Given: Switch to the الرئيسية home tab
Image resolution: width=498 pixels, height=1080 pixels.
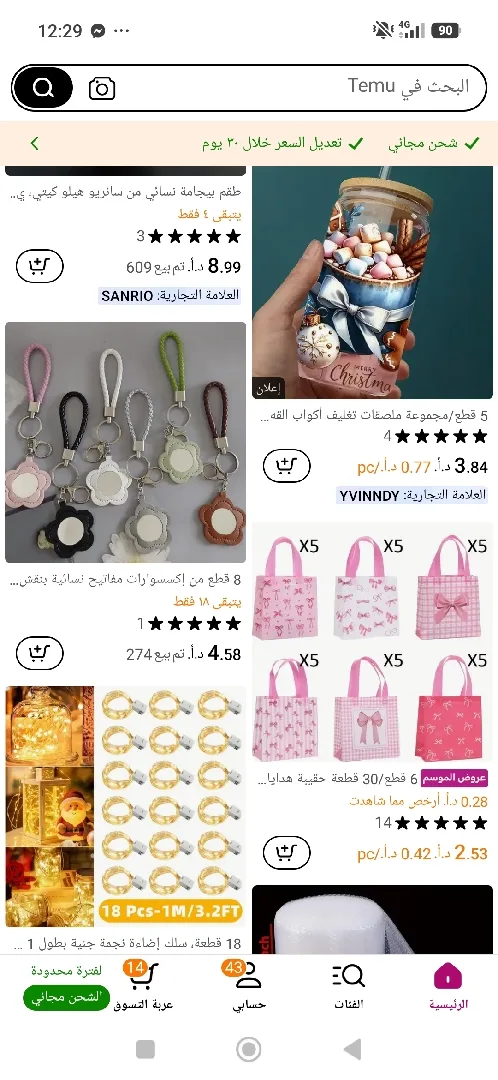Looking at the screenshot, I should [448, 986].
